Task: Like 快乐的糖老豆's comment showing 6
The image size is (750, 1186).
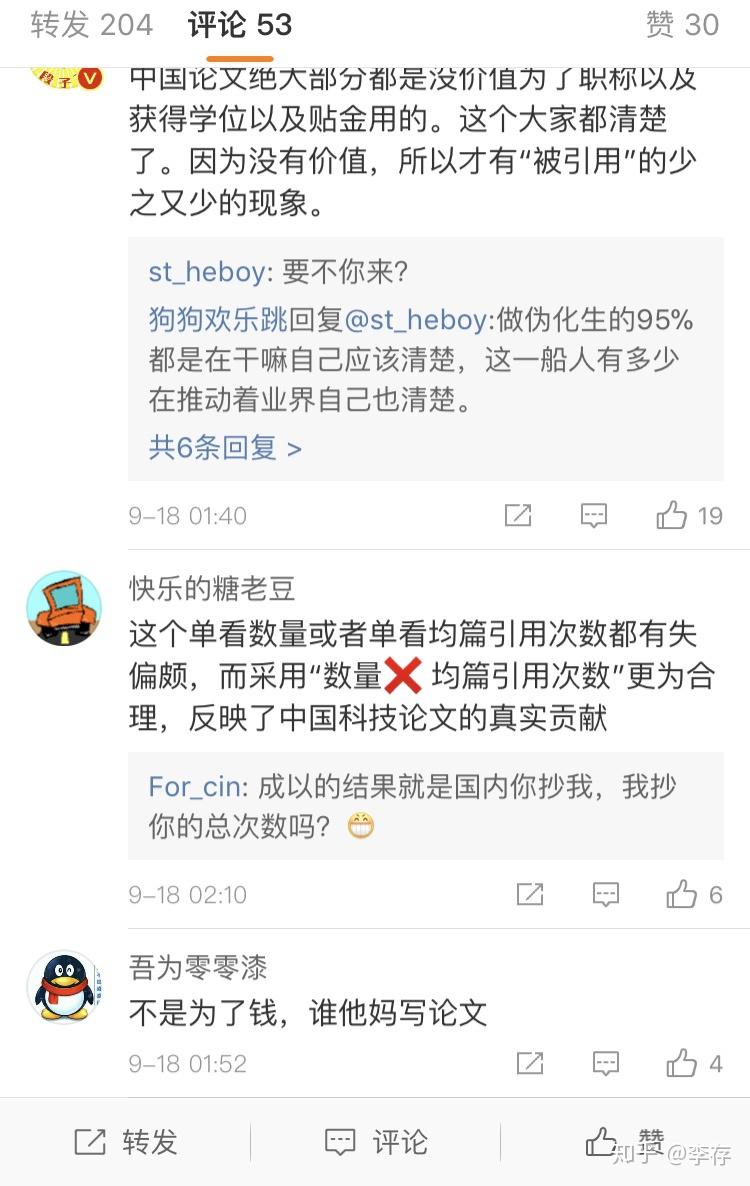Action: [688, 895]
